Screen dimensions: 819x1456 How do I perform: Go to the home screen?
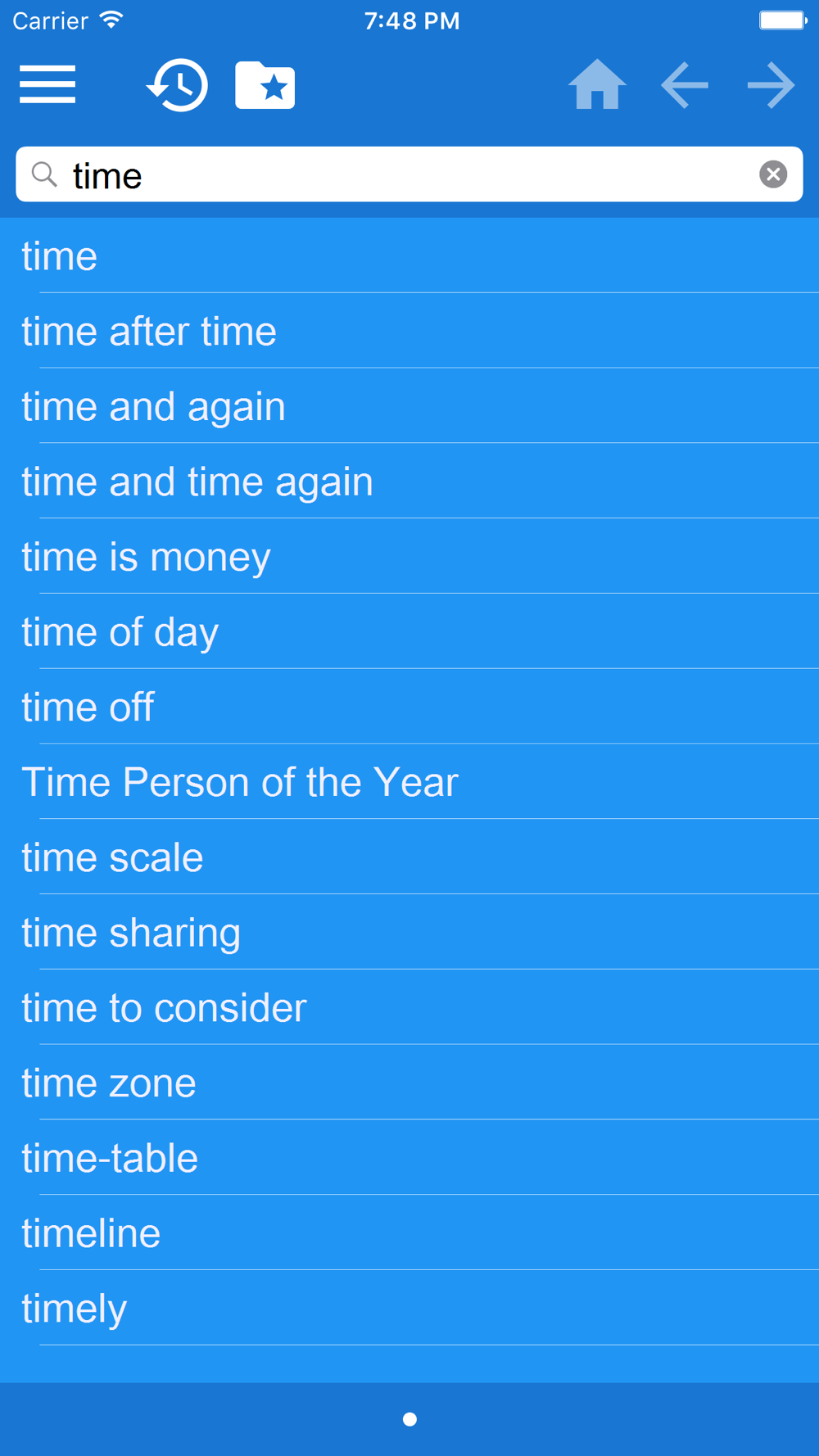[597, 85]
